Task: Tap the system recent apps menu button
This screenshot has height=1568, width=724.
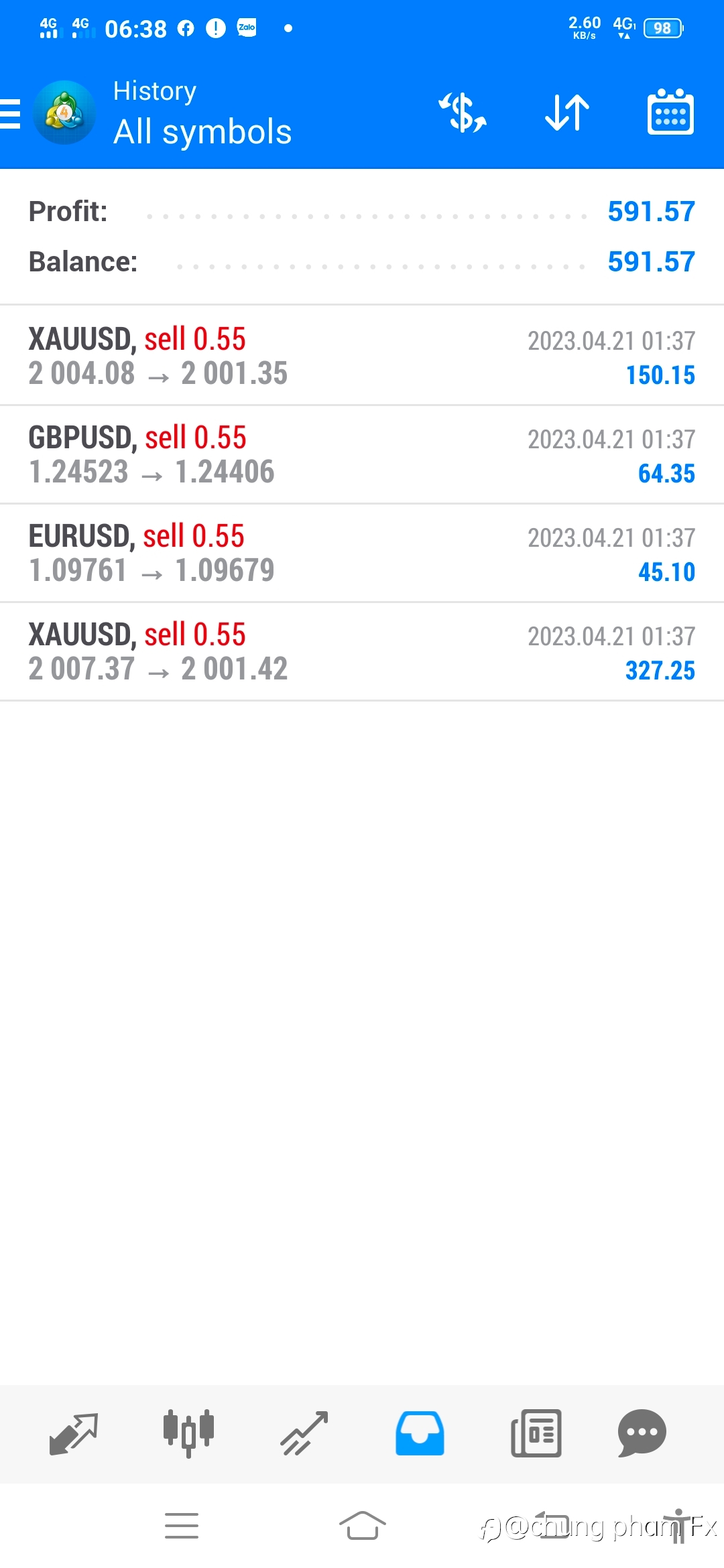Action: click(x=182, y=1526)
